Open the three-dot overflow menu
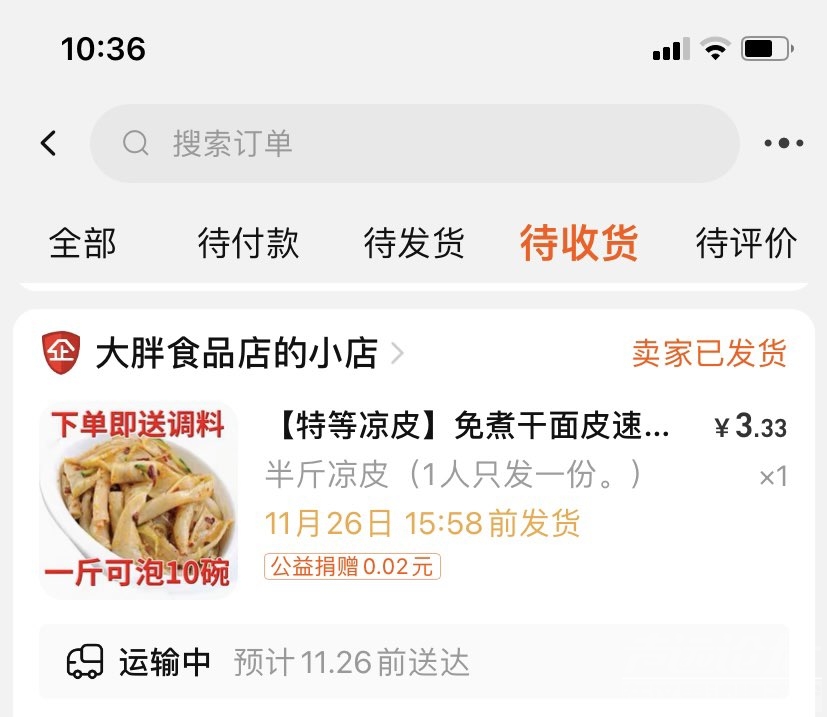The width and height of the screenshot is (827, 717). tap(783, 143)
